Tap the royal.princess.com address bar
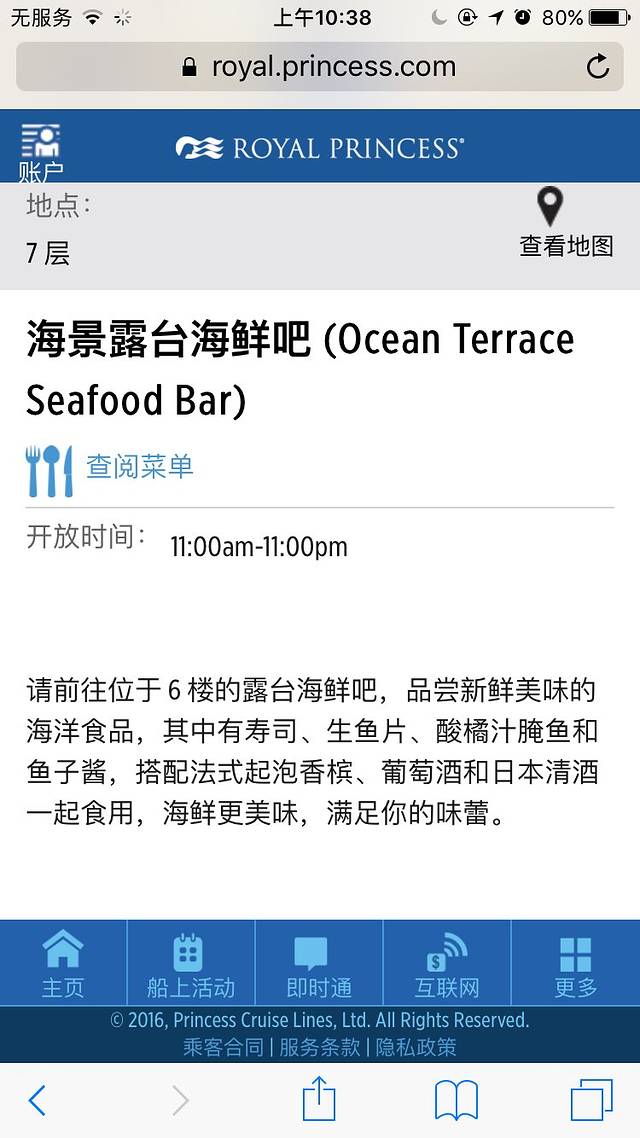 320,67
